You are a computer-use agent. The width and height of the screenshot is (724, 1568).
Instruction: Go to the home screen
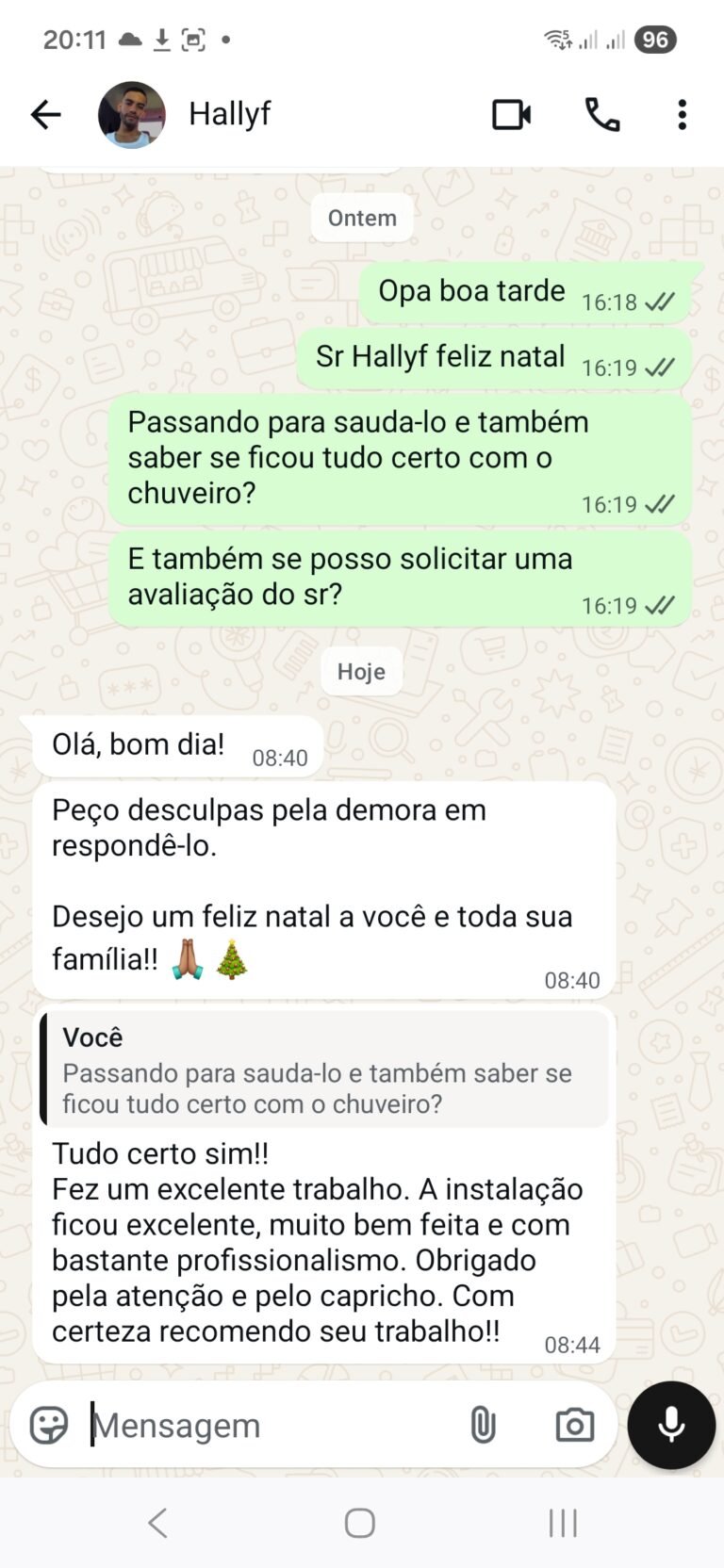(360, 1523)
